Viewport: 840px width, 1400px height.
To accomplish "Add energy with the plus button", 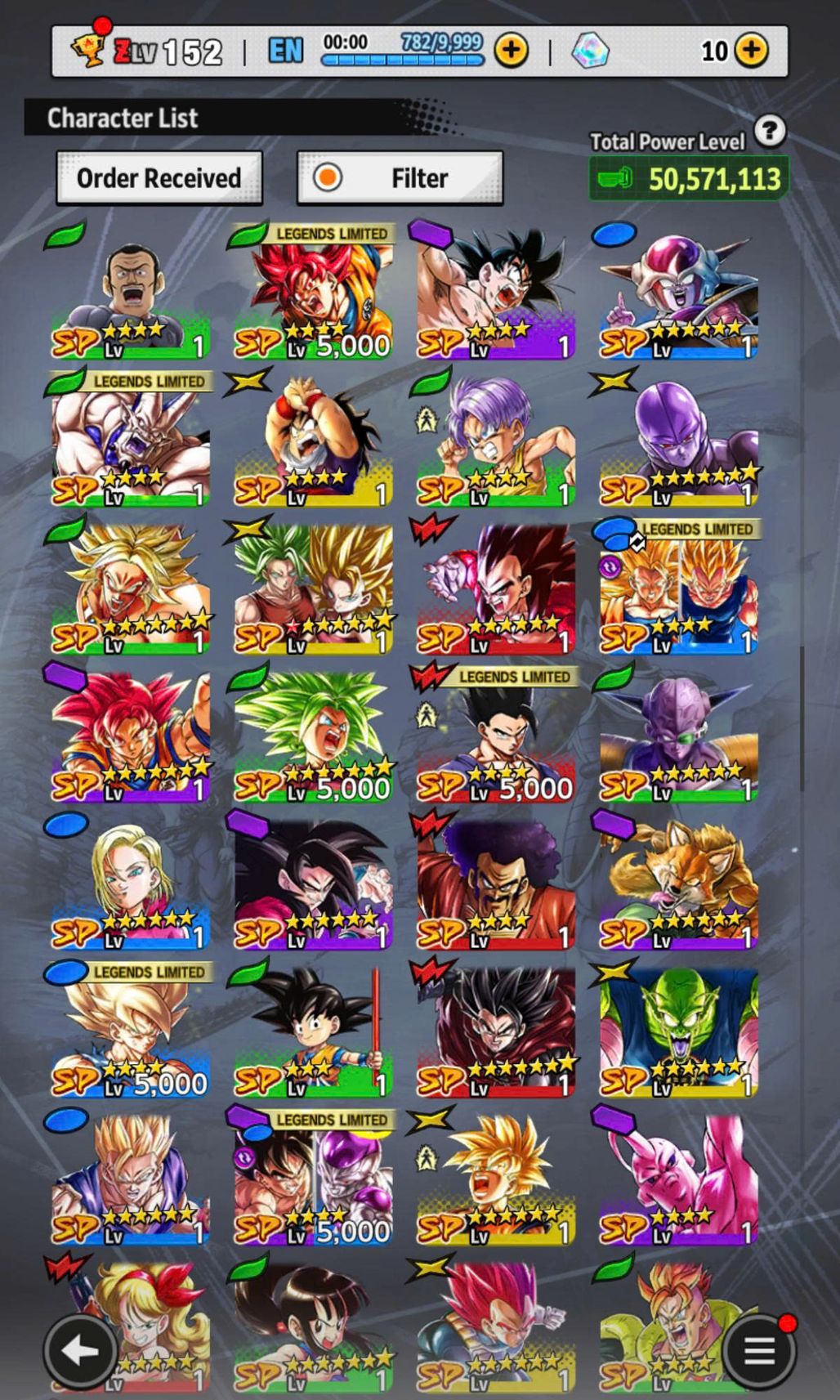I will 512,51.
